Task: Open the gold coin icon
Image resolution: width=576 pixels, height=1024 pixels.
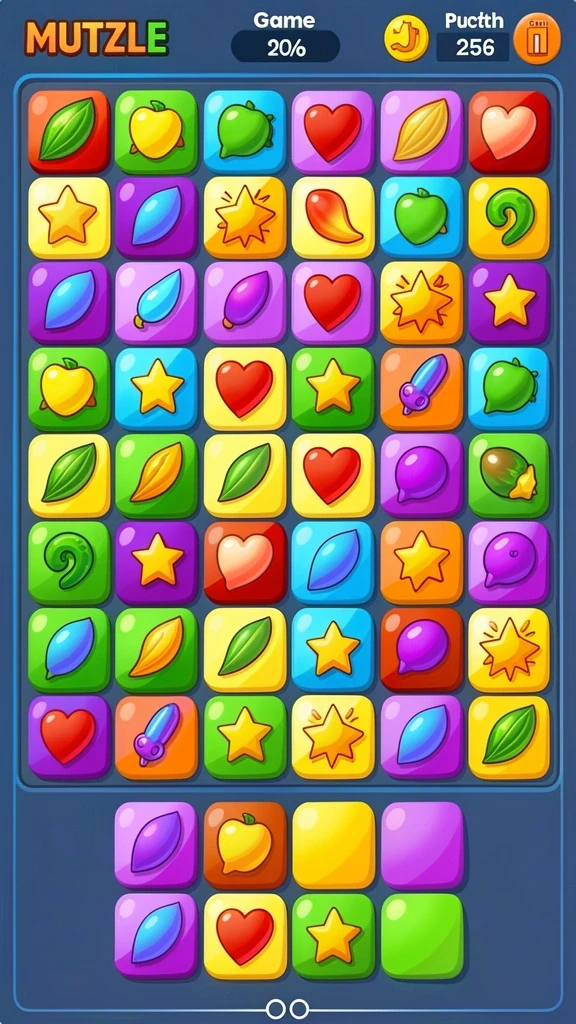Action: pos(406,39)
